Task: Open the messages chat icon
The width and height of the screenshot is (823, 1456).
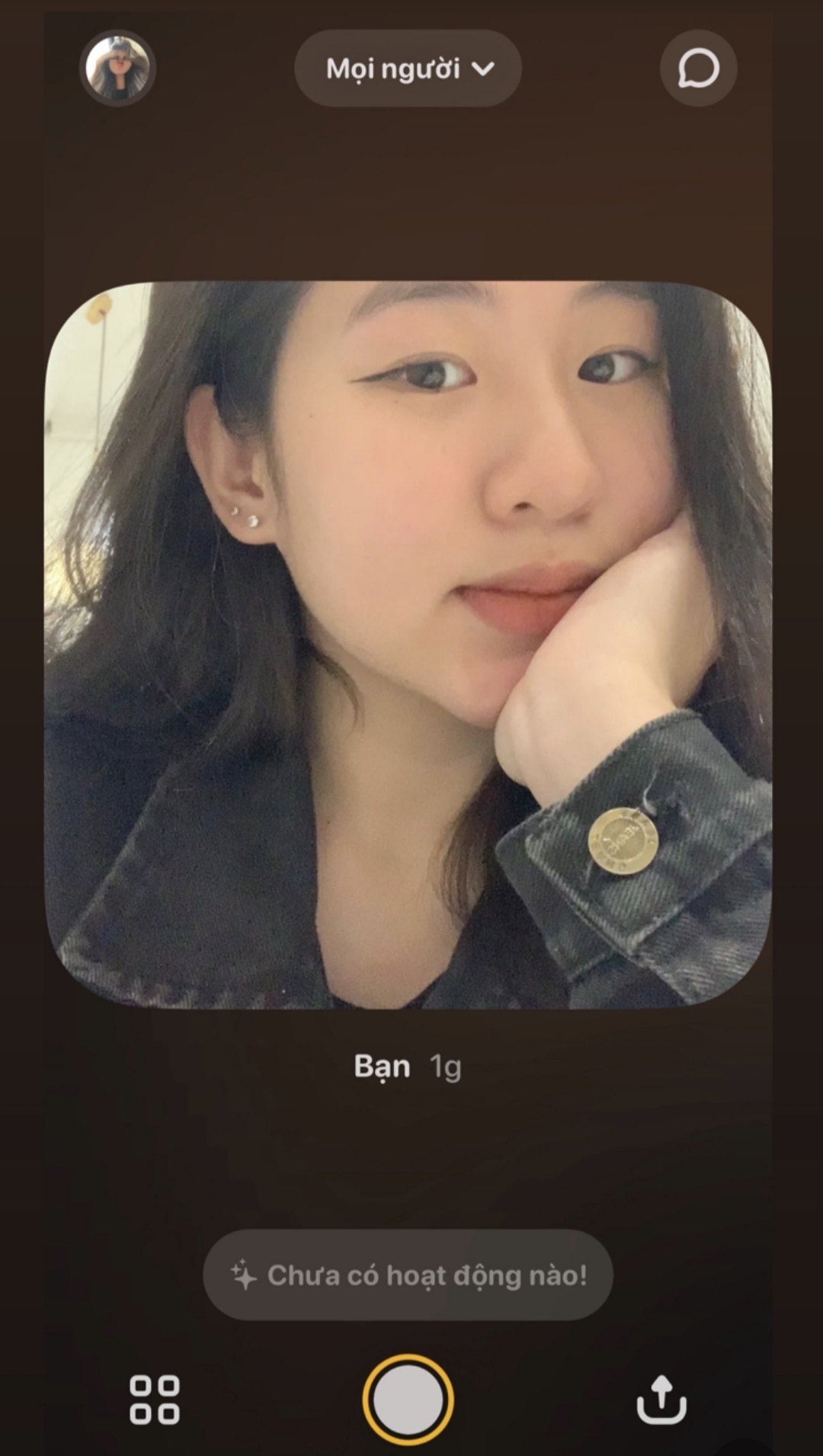Action: click(698, 69)
